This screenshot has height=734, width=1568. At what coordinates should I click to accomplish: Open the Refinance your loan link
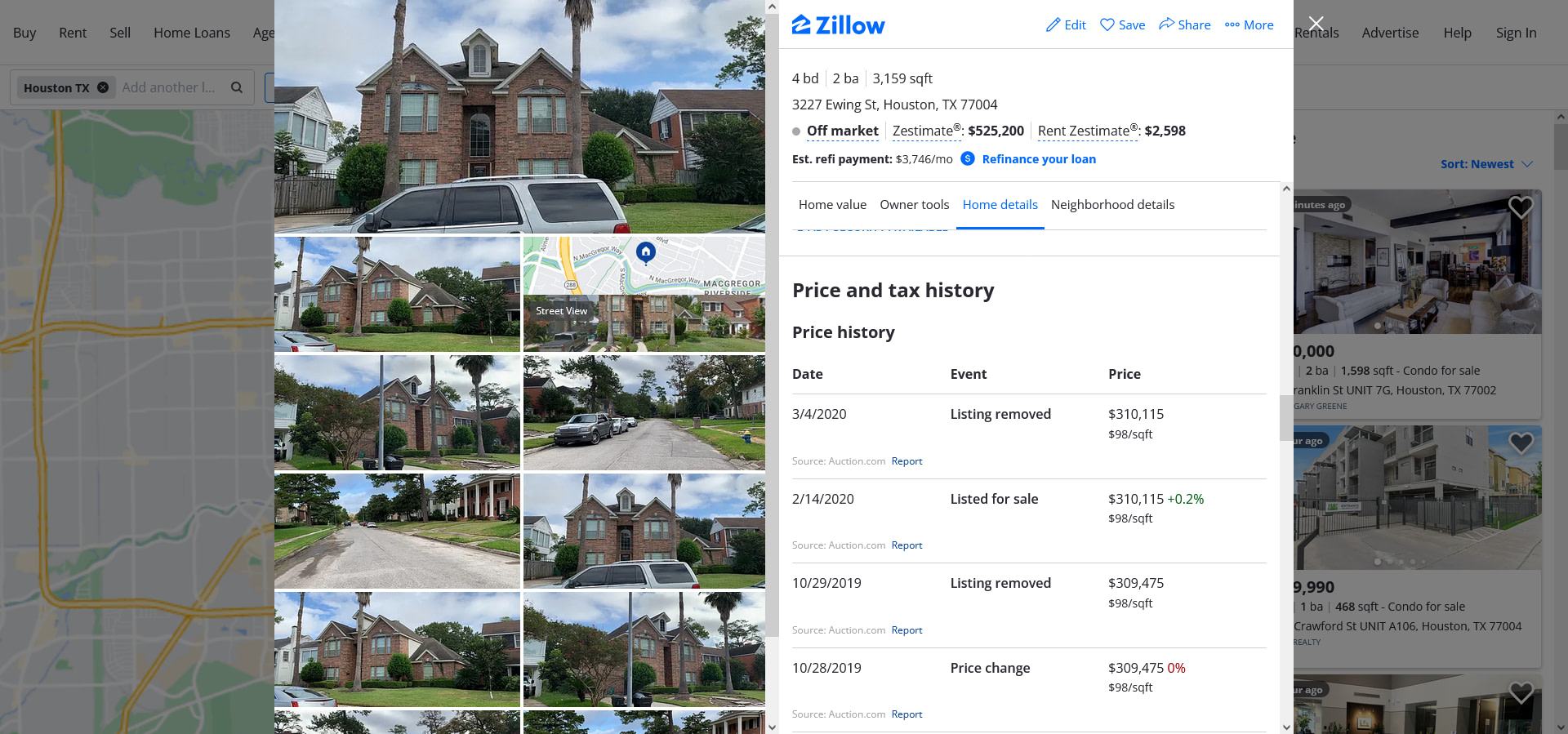[1038, 159]
